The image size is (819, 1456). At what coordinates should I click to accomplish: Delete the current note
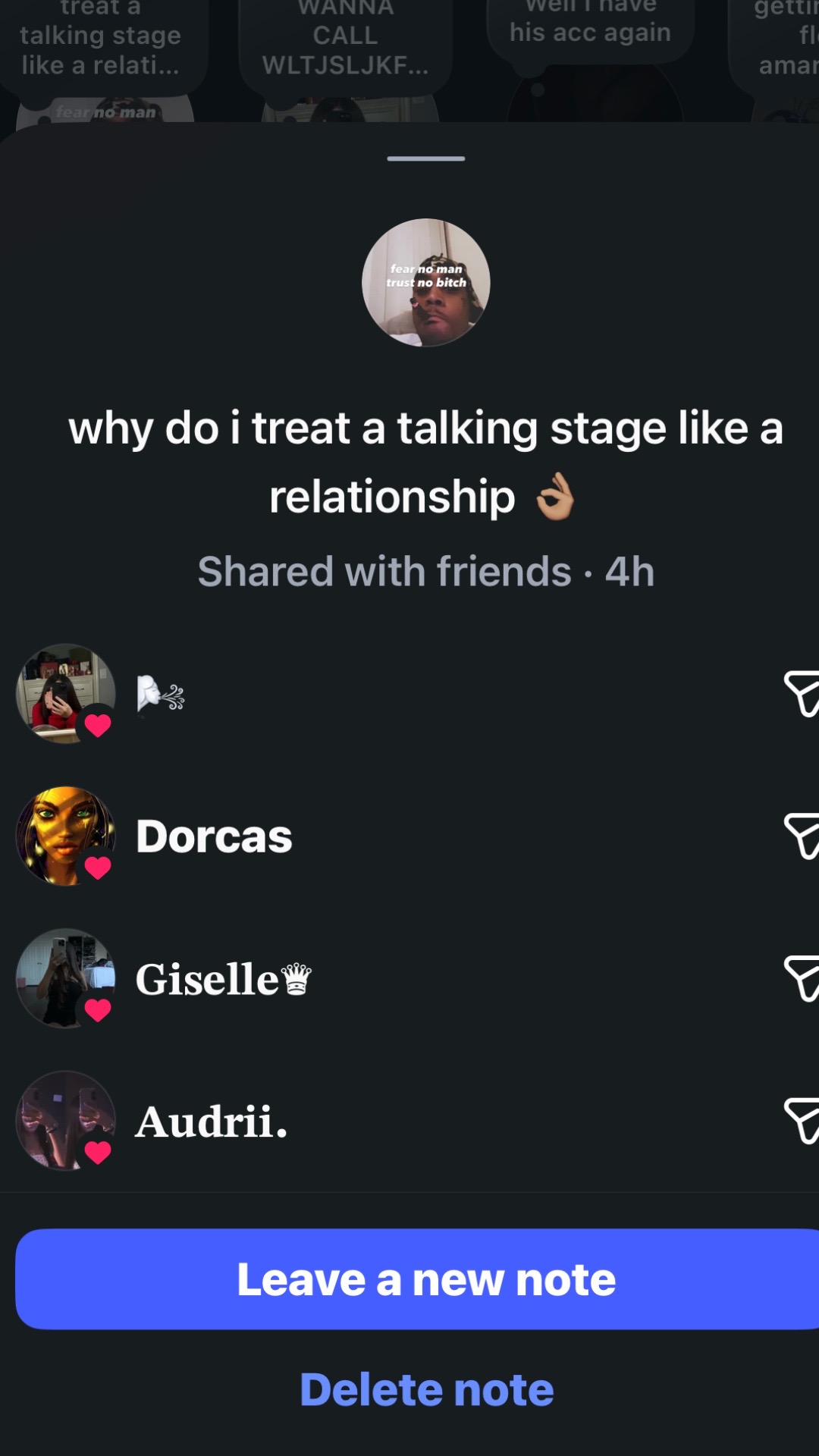(x=427, y=1389)
